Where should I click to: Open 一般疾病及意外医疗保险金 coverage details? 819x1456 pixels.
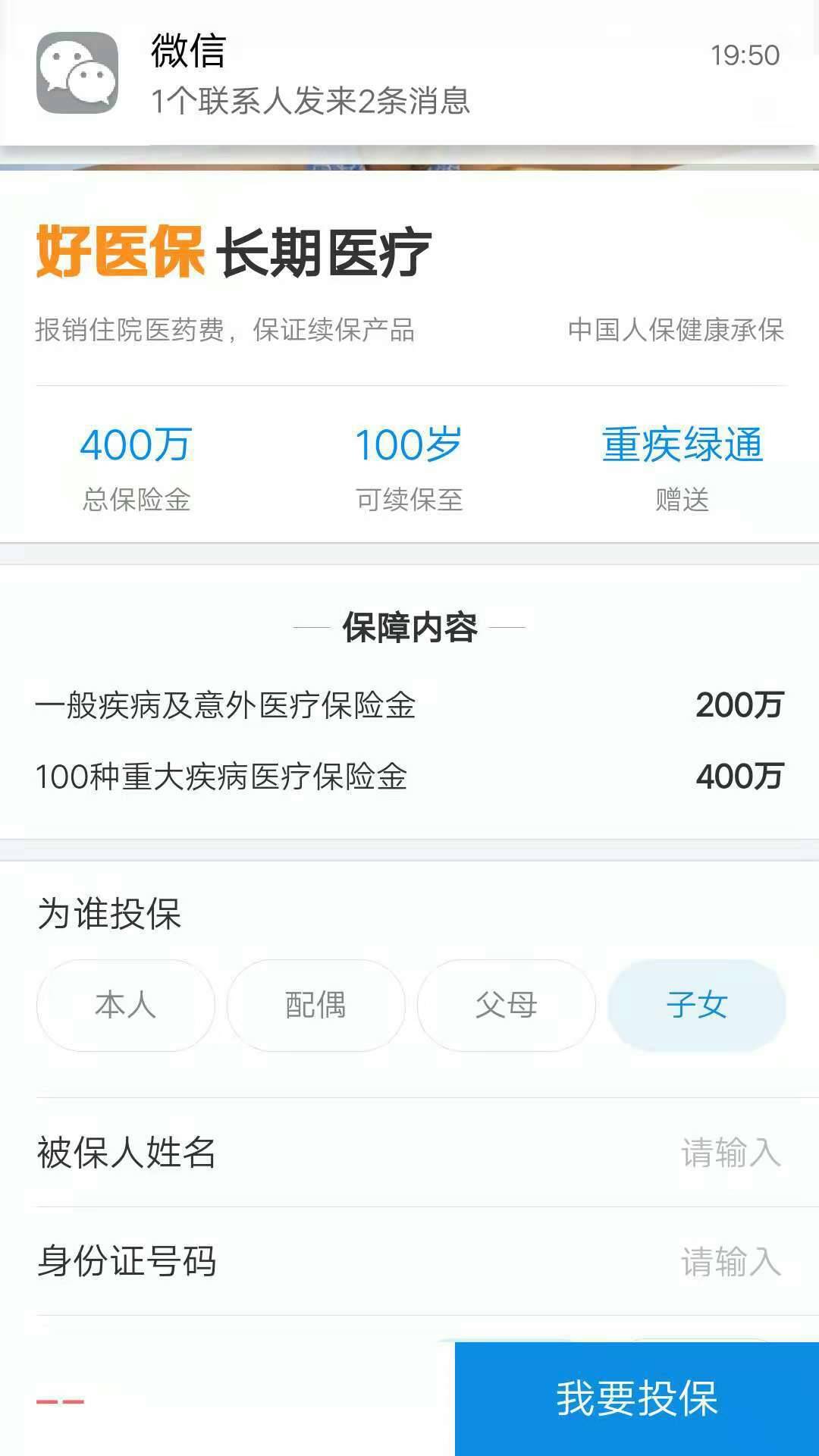pos(227,705)
